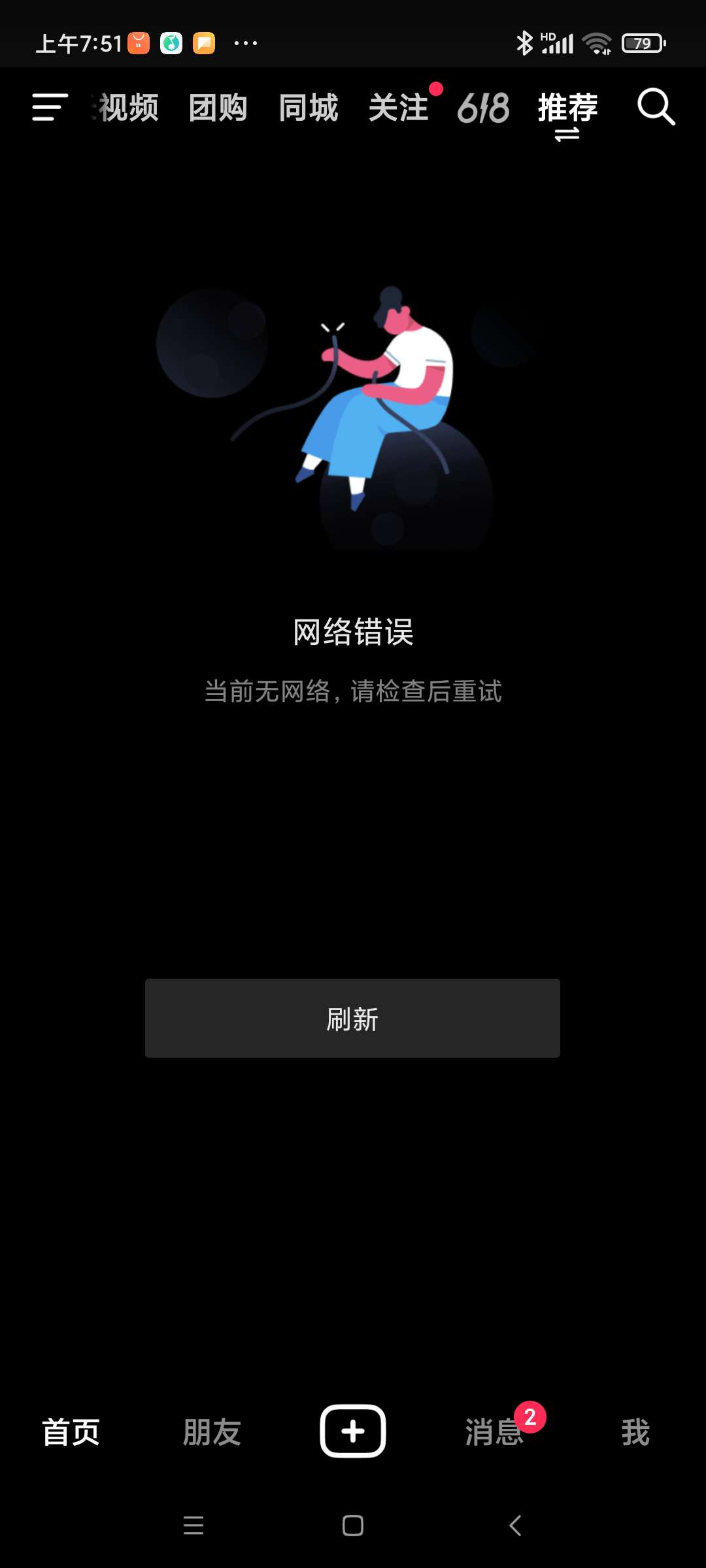Select the 推荐 tab
Viewport: 706px width, 1568px height.
[x=567, y=108]
